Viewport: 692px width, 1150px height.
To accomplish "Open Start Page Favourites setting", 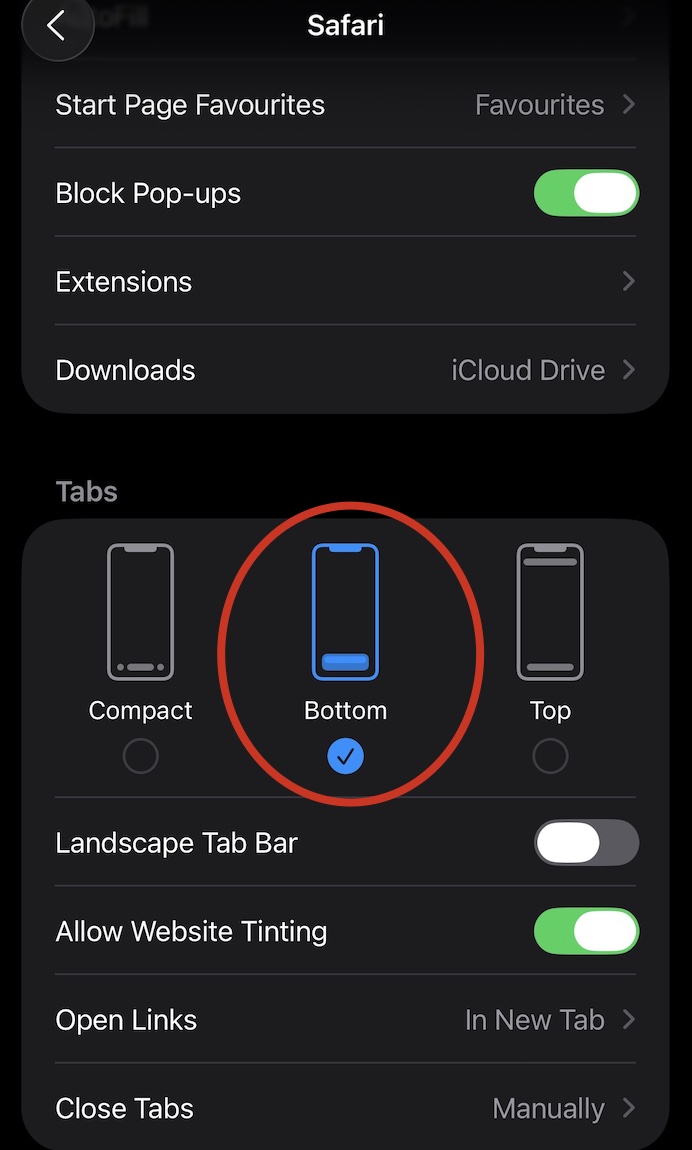I will [345, 105].
